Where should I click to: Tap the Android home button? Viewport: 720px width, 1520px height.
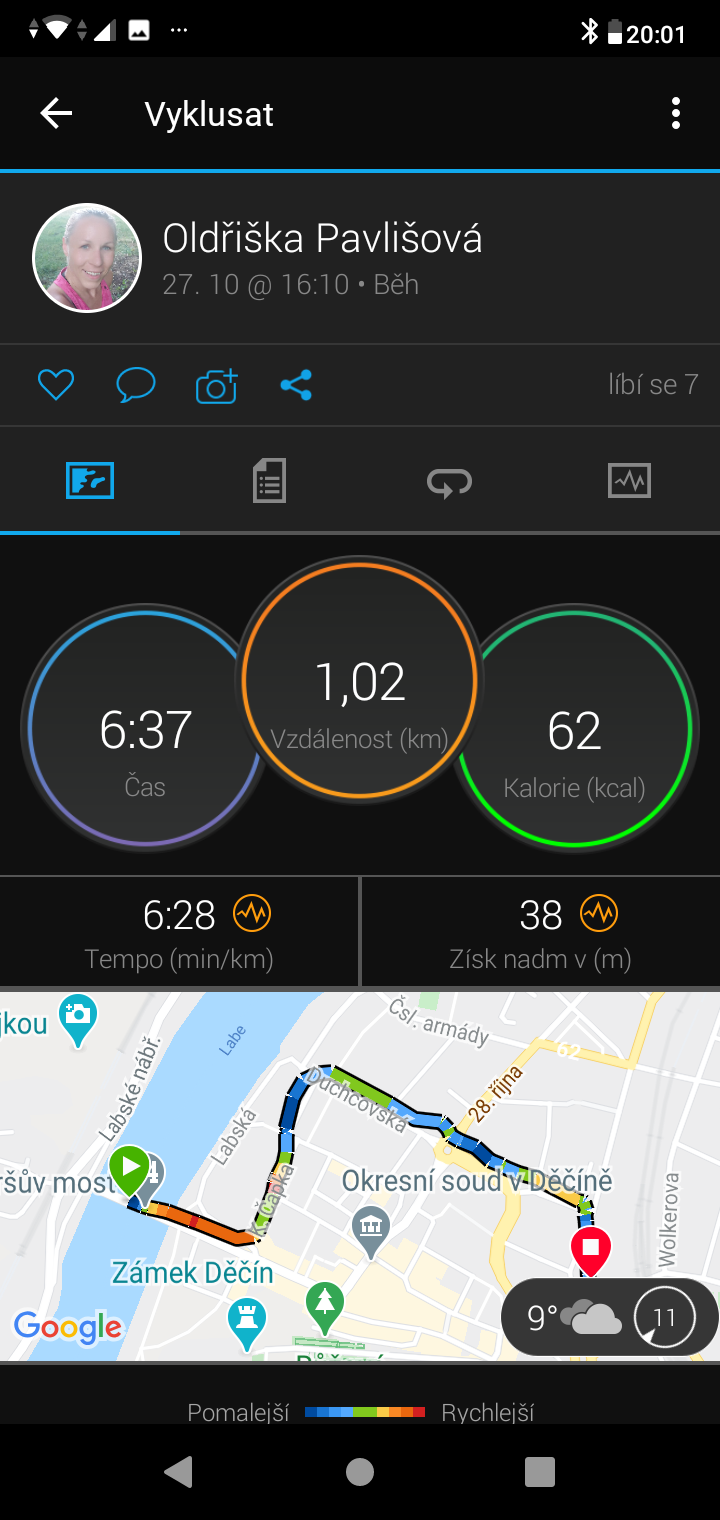coord(360,1471)
